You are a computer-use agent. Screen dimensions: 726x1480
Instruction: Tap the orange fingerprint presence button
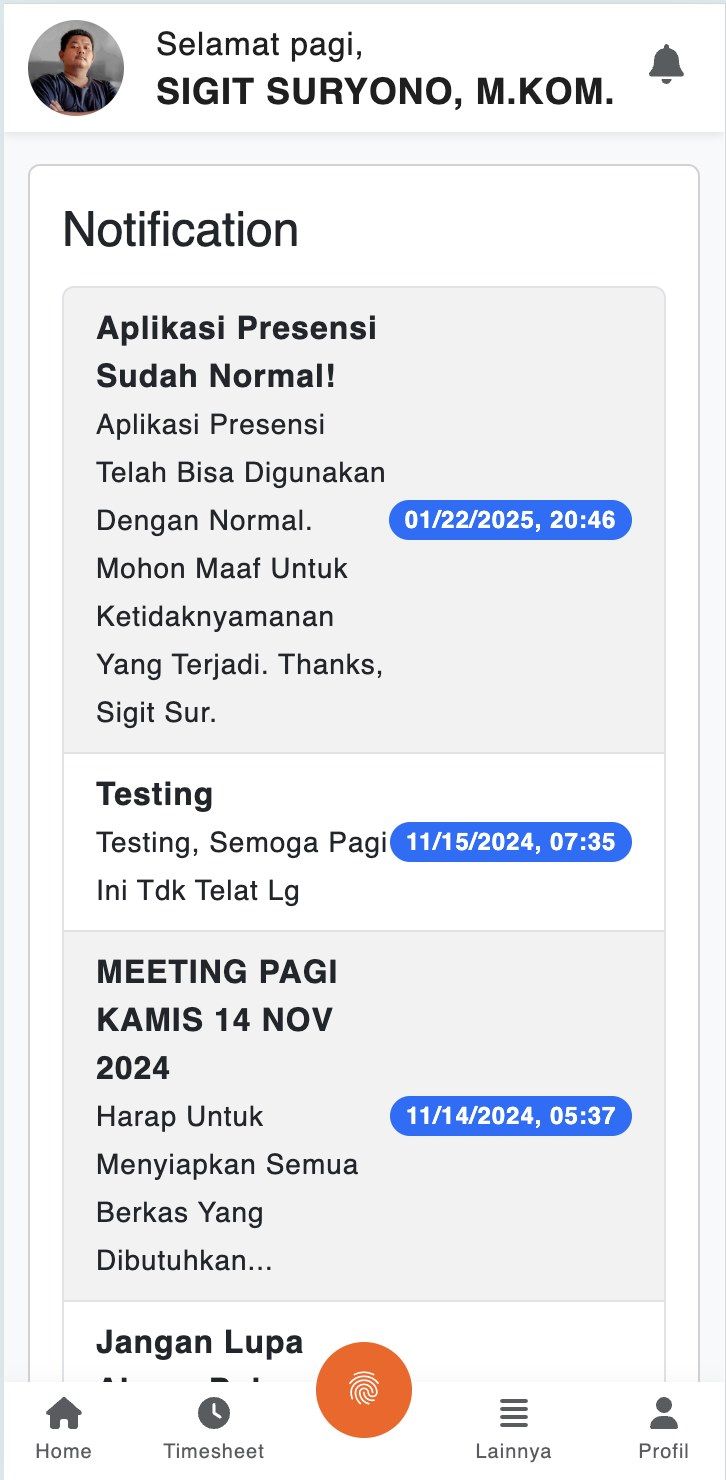click(364, 1390)
